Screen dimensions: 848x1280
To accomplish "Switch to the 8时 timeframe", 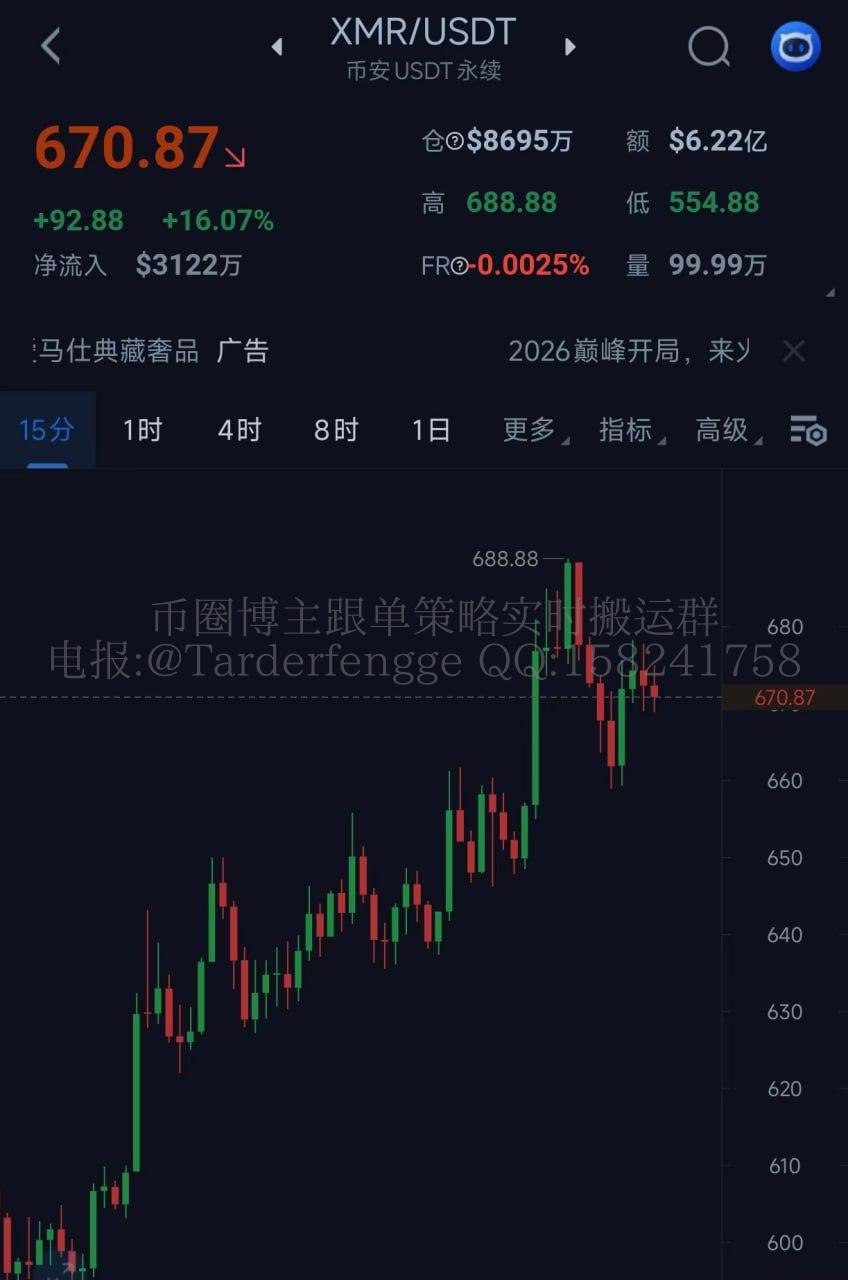I will tap(335, 430).
